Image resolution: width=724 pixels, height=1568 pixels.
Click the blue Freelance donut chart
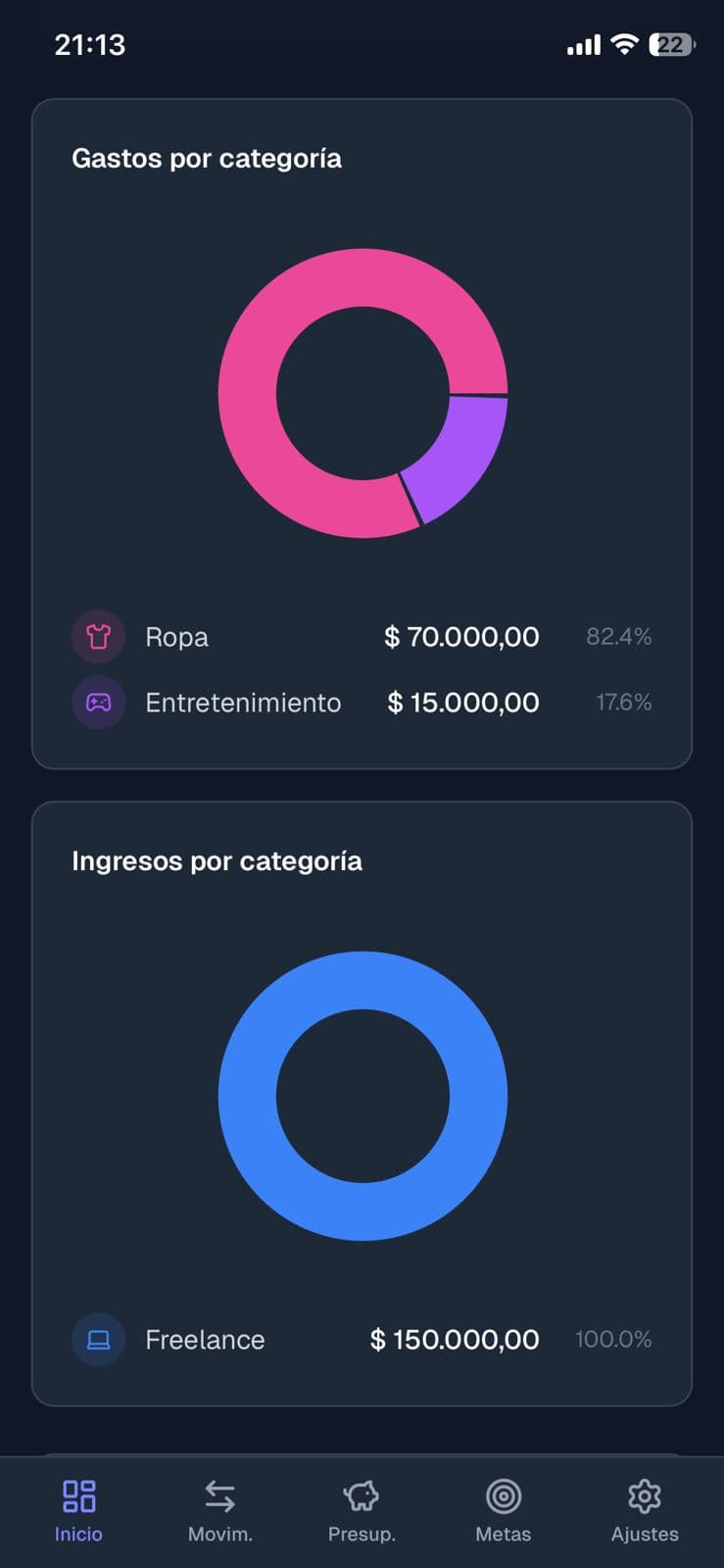click(362, 980)
